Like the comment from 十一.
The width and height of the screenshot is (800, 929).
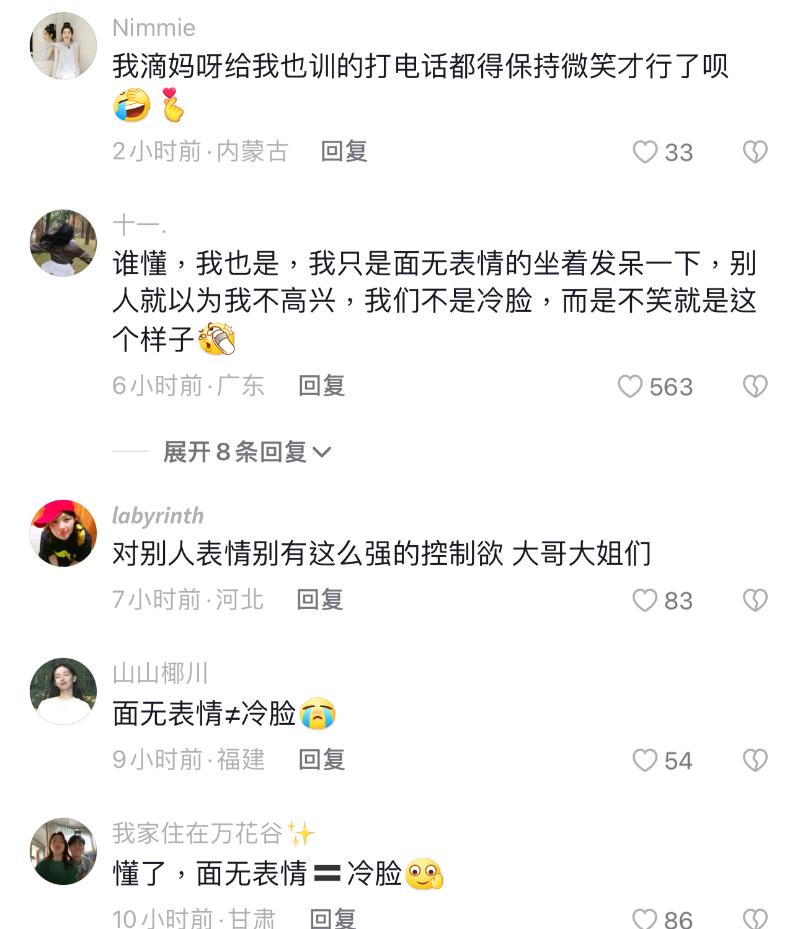pyautogui.click(x=630, y=387)
